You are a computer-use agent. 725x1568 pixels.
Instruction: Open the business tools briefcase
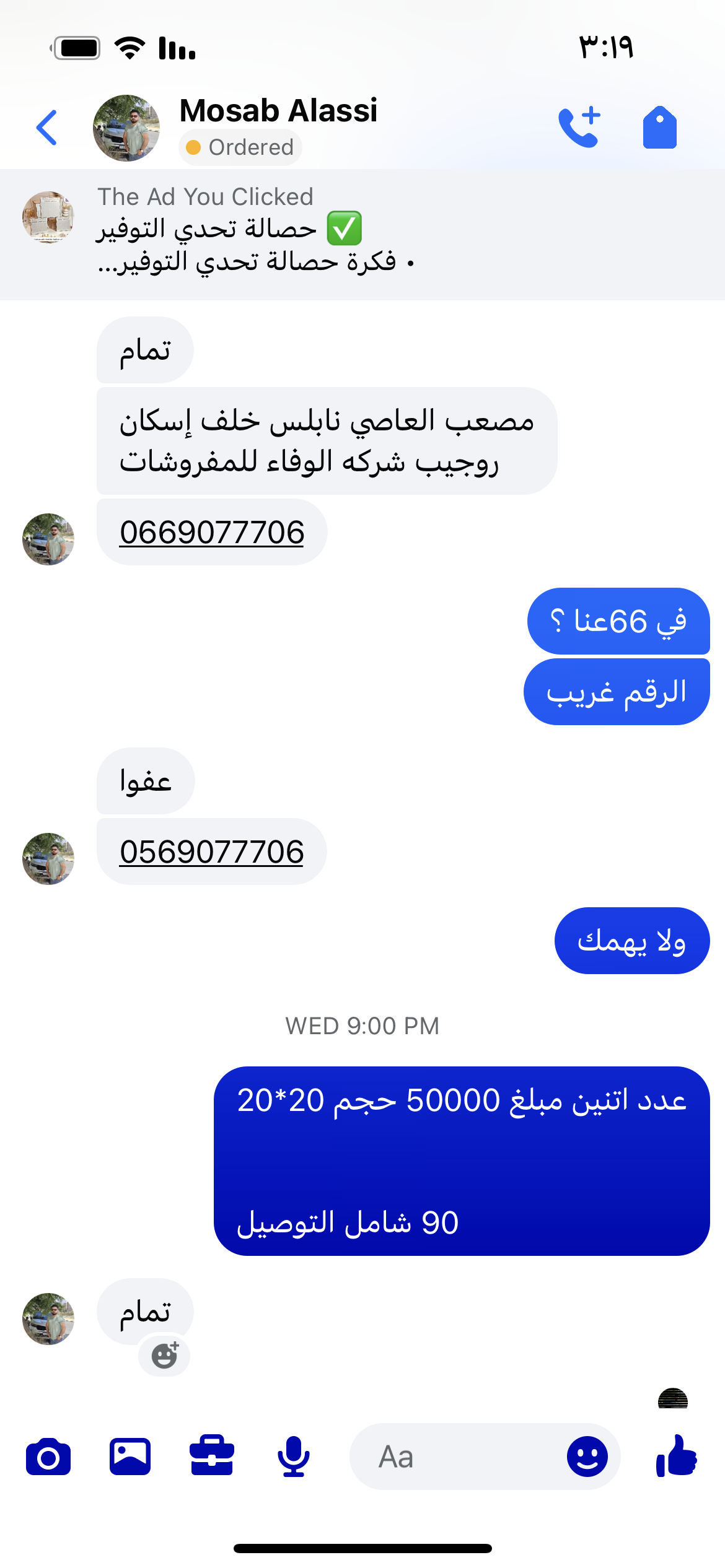coord(212,1457)
